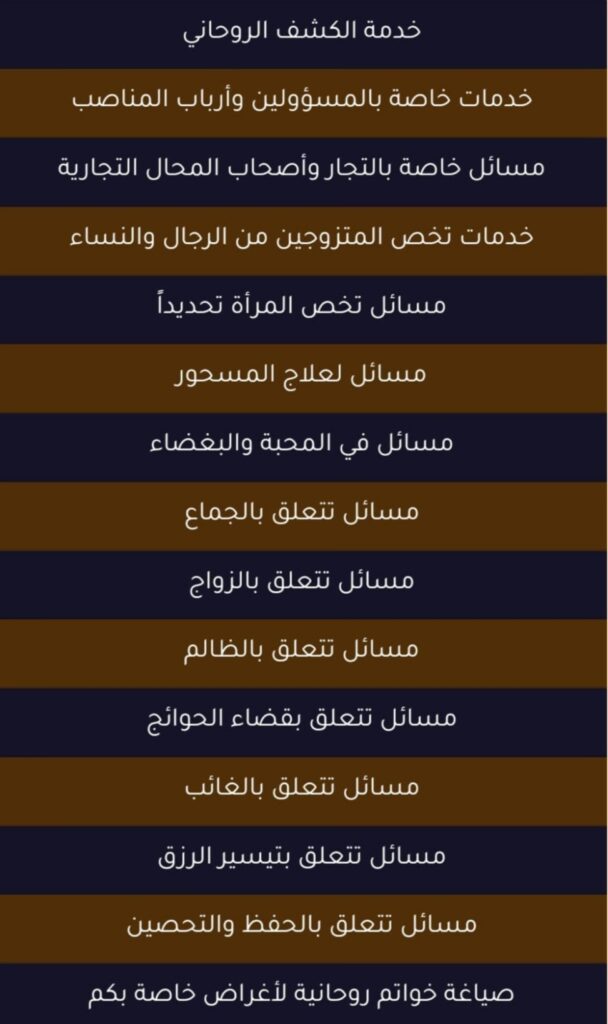Open صياغة خواتم روحانية لأغراض خاصة بكم
Viewport: 608px width, 1024px height.
pyautogui.click(x=304, y=994)
